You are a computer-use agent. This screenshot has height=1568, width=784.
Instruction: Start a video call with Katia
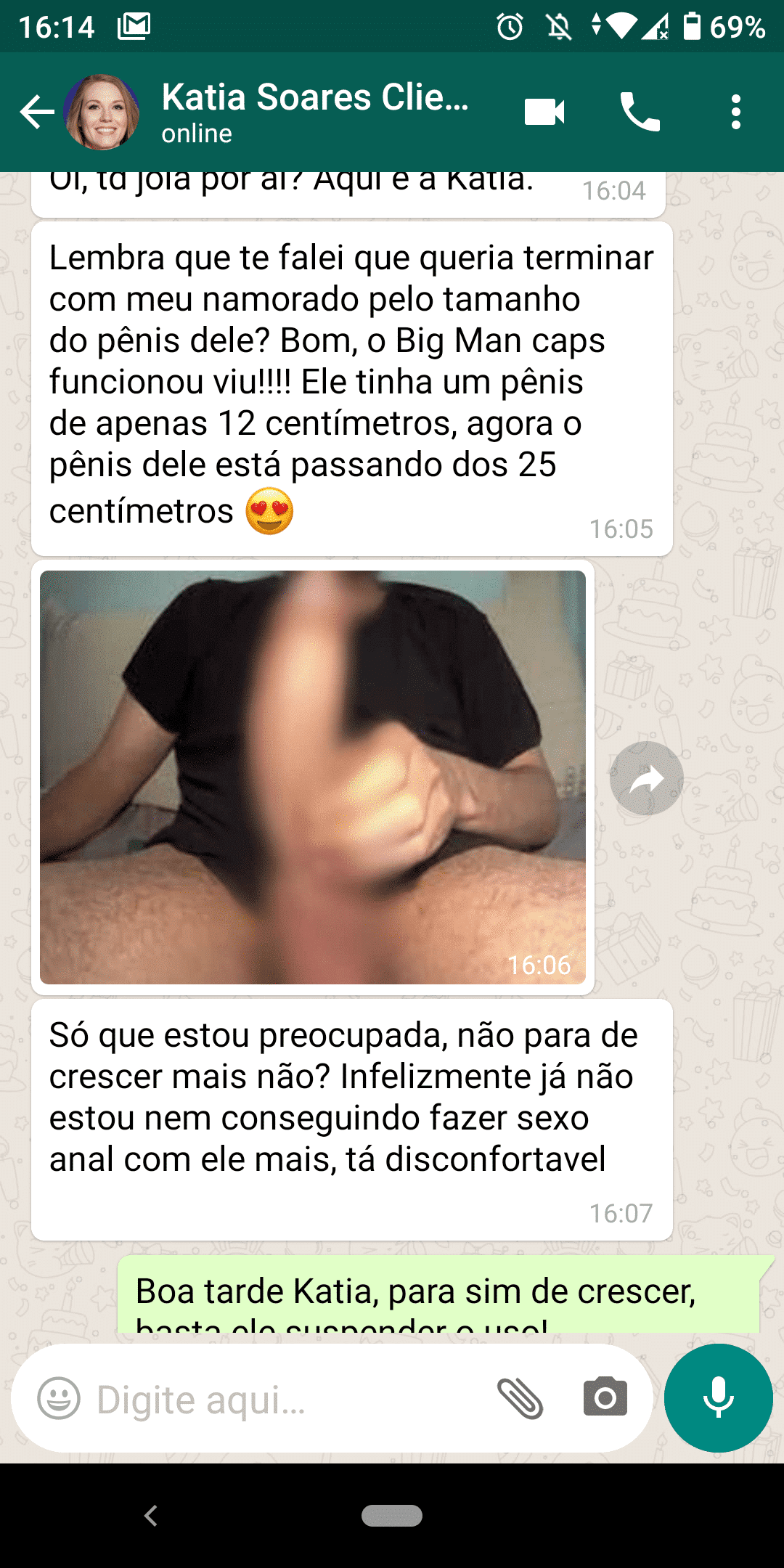point(544,113)
